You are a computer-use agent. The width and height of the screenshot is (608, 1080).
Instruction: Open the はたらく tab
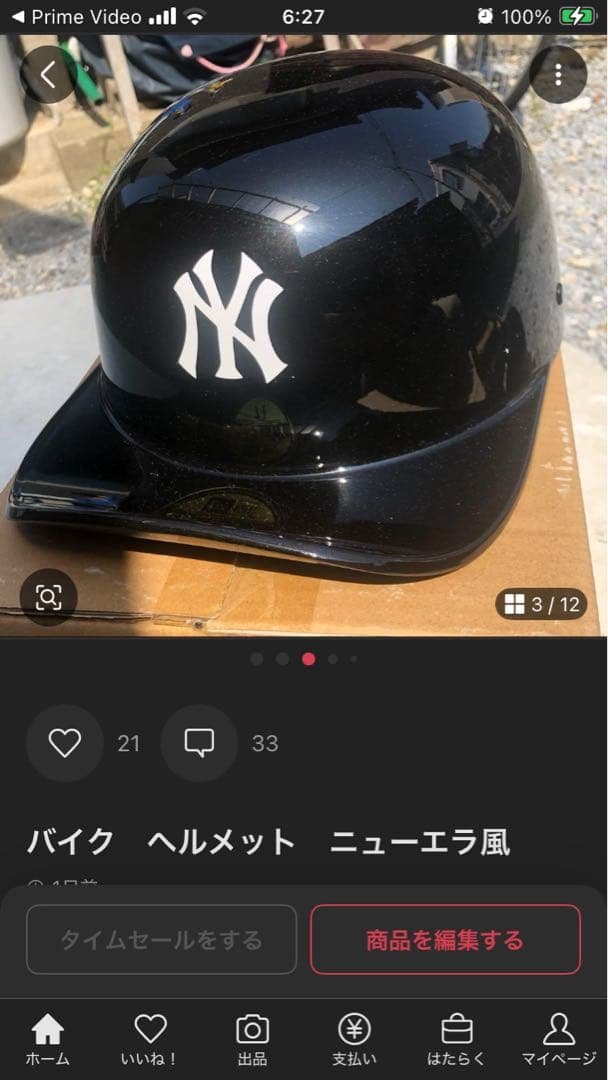456,1040
